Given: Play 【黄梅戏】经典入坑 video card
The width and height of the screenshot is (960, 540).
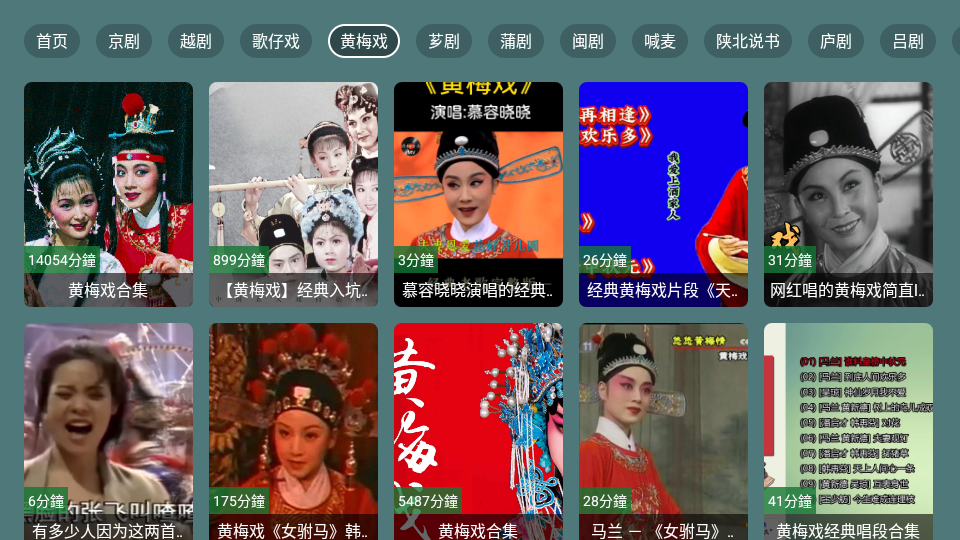Looking at the screenshot, I should click(293, 194).
